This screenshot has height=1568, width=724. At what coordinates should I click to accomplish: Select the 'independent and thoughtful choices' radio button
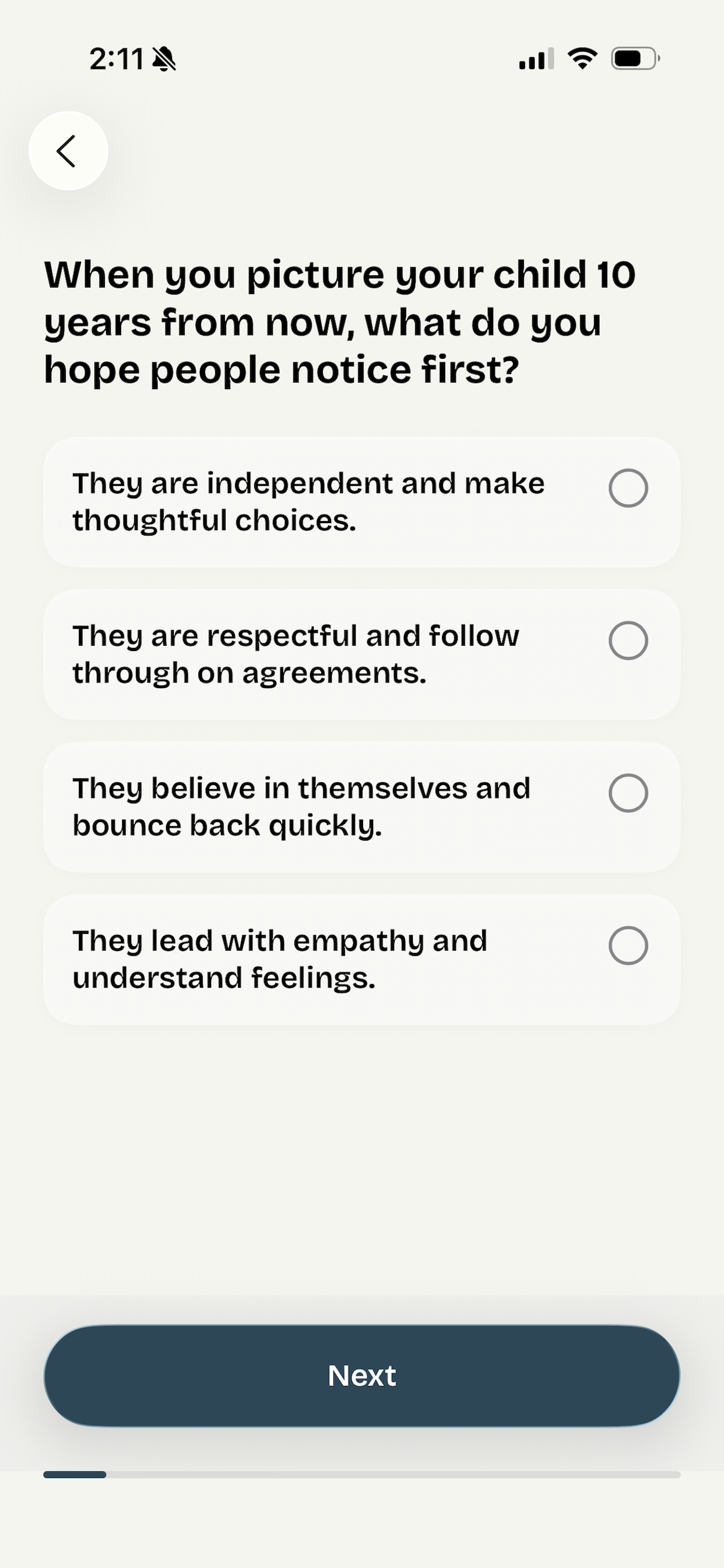[629, 488]
